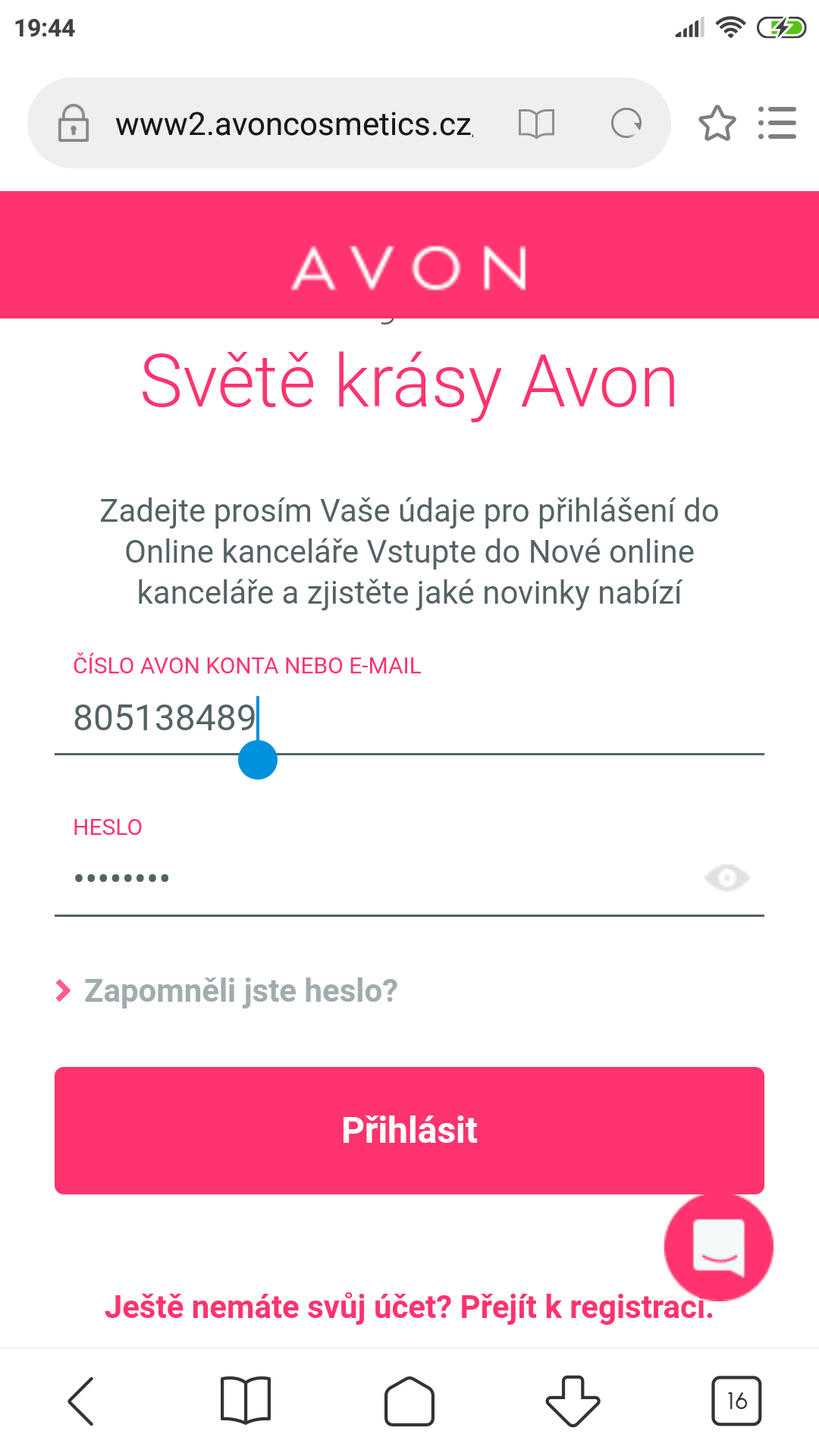Show password with the eye icon
This screenshot has width=819, height=1456.
(x=726, y=878)
